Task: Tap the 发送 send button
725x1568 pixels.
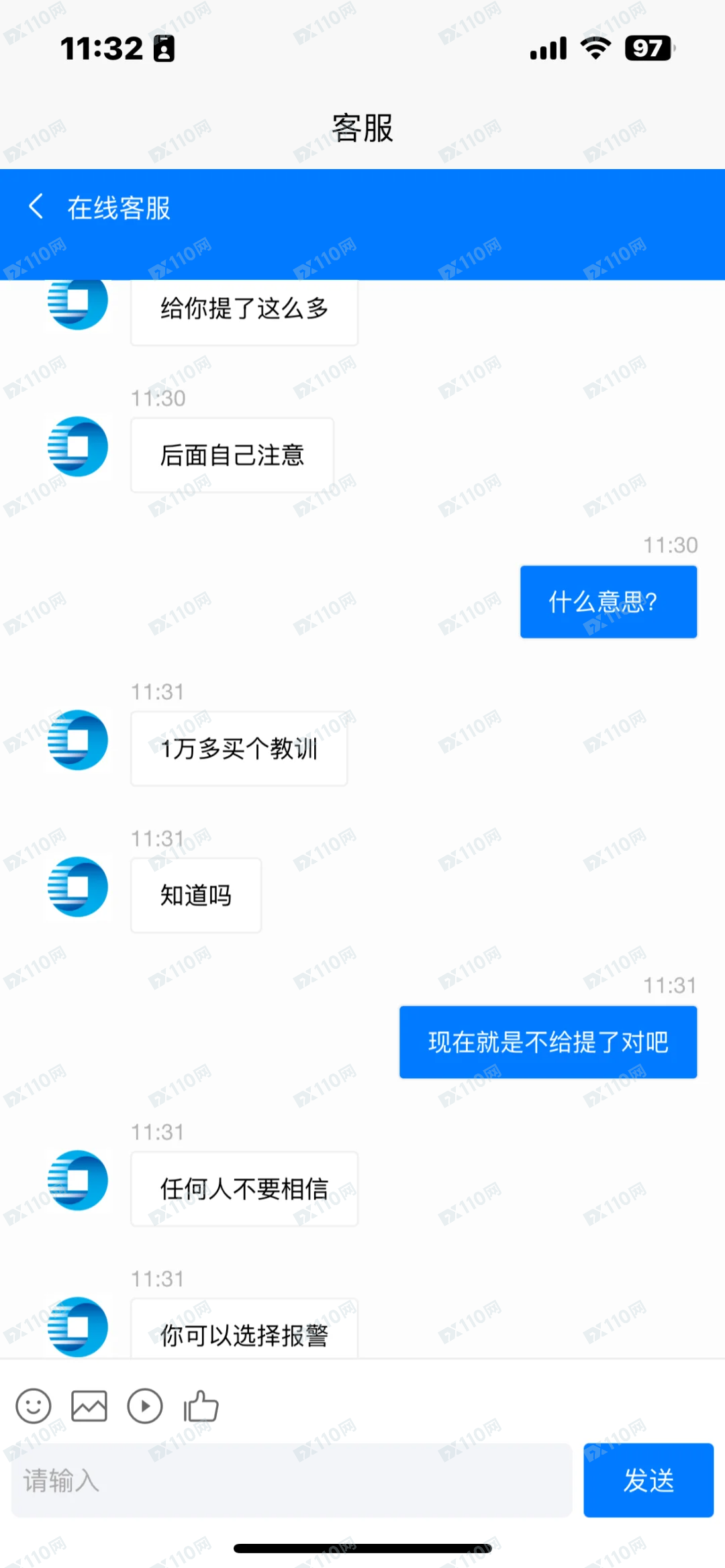Action: [648, 1480]
